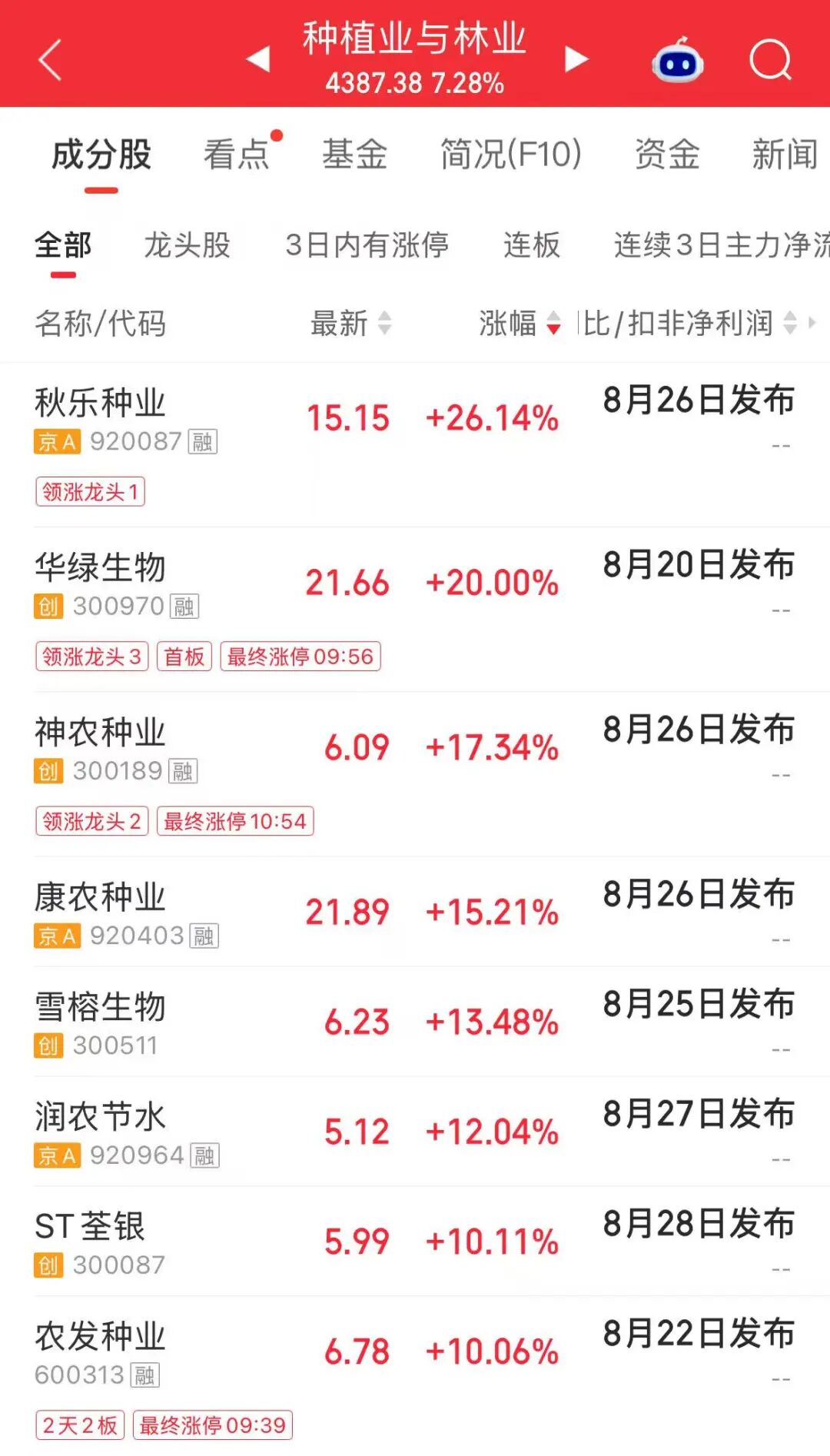Viewport: 830px width, 1456px height.
Task: Select the 连板 filter
Action: tap(532, 245)
